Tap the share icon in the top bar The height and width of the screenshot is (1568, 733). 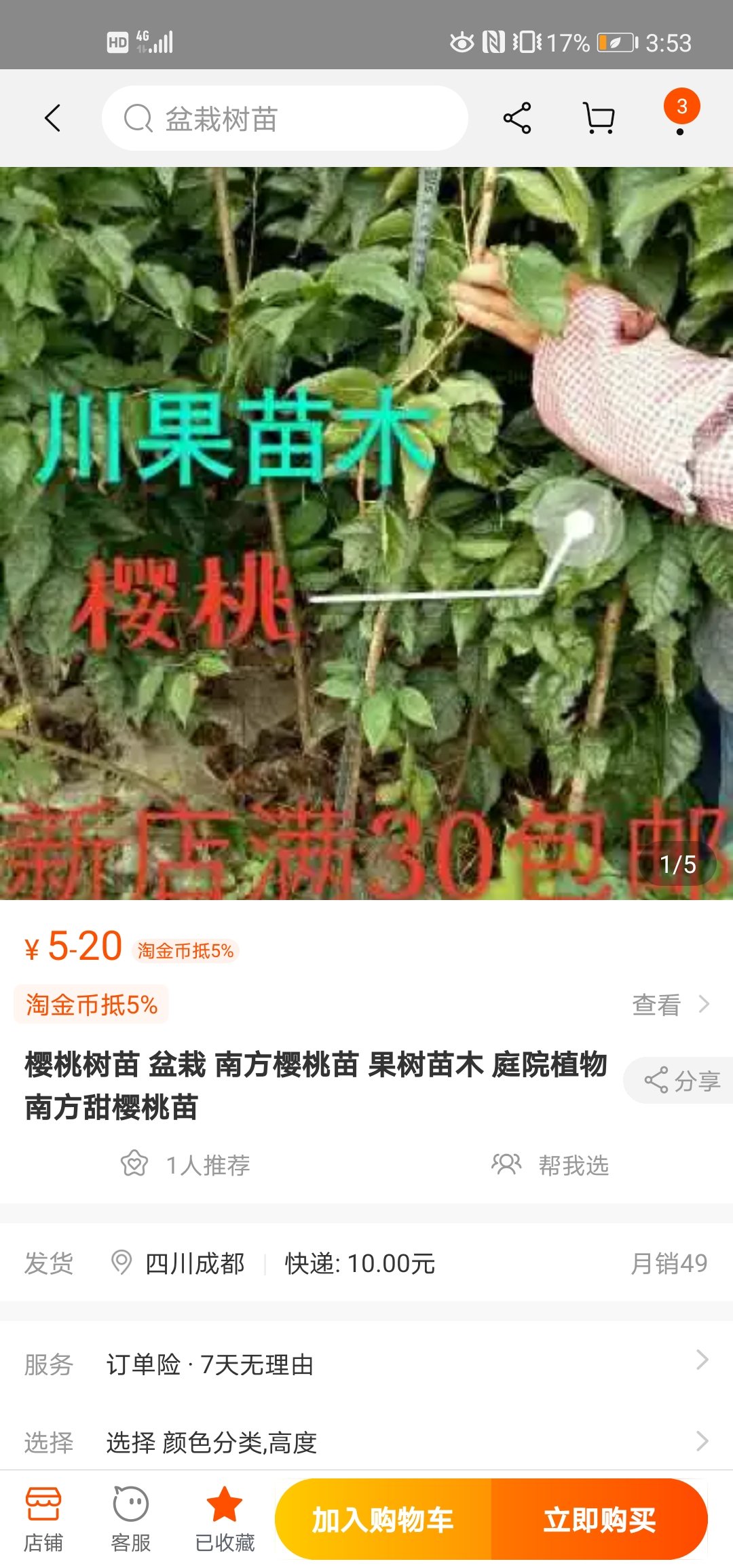pos(517,118)
